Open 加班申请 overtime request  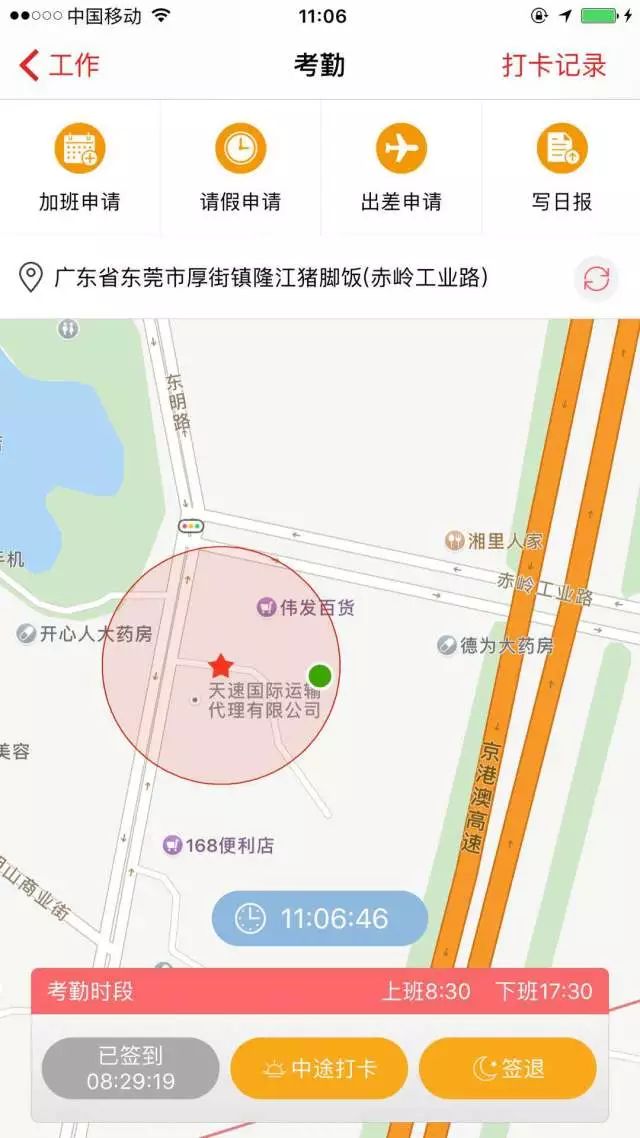pyautogui.click(x=80, y=167)
